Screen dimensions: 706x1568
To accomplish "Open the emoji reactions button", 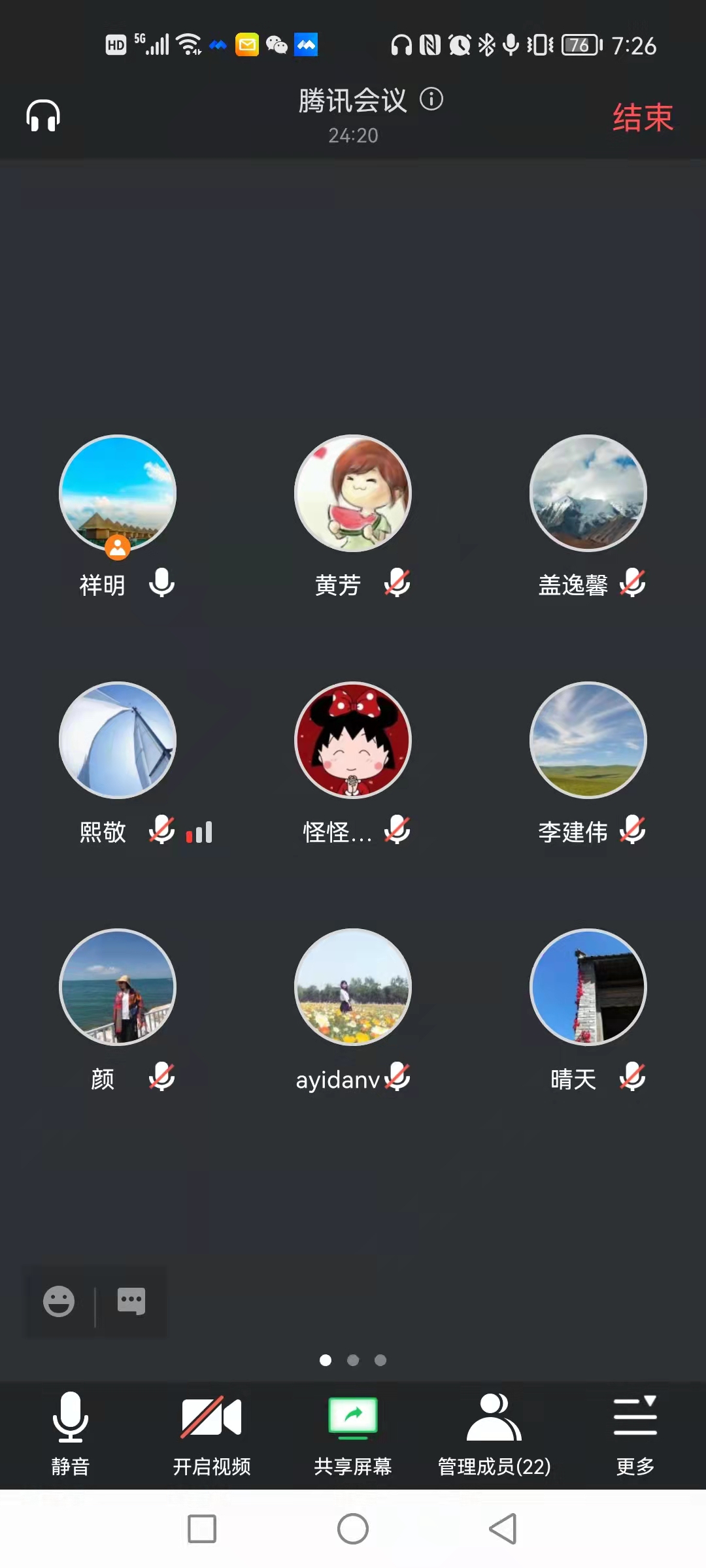I will pos(59,1301).
